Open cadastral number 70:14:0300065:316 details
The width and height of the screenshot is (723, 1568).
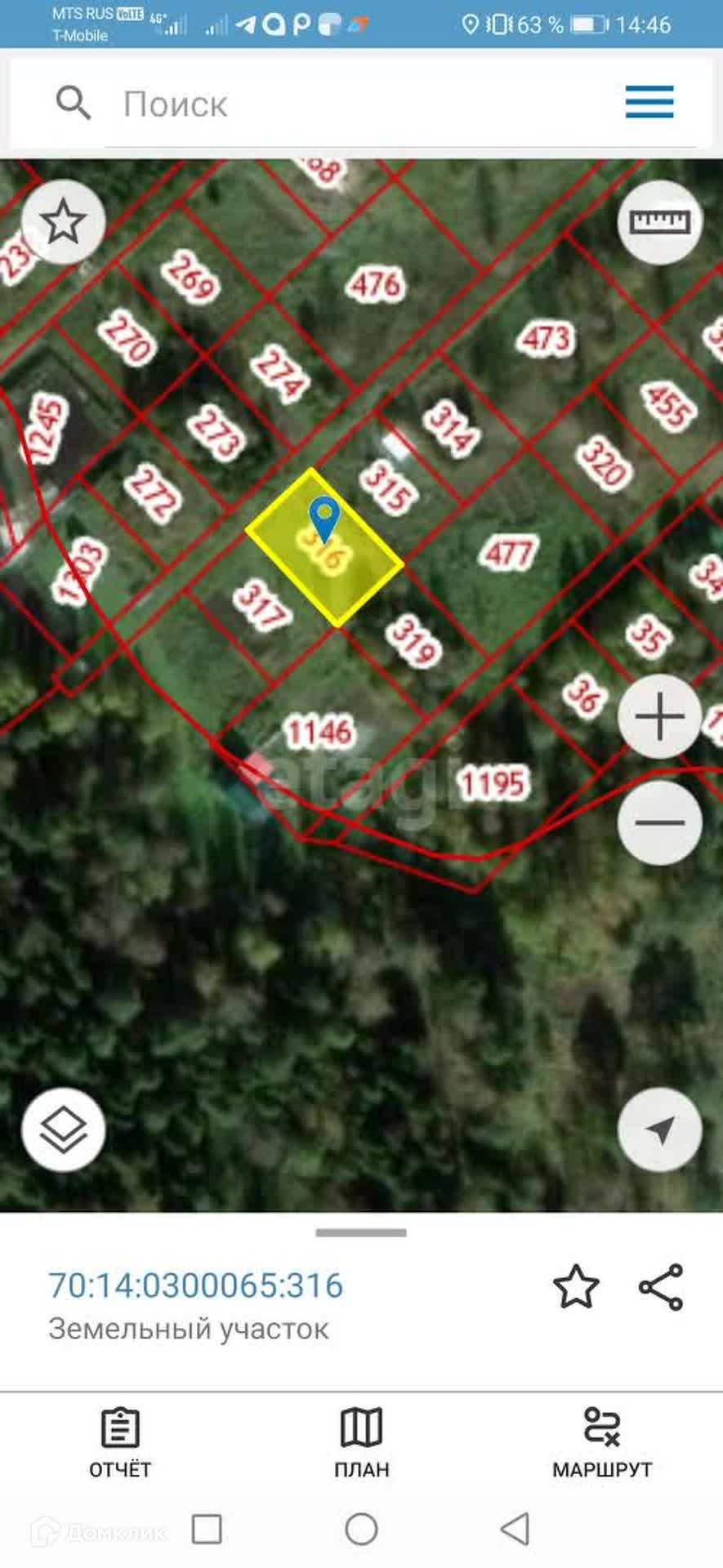[196, 1285]
